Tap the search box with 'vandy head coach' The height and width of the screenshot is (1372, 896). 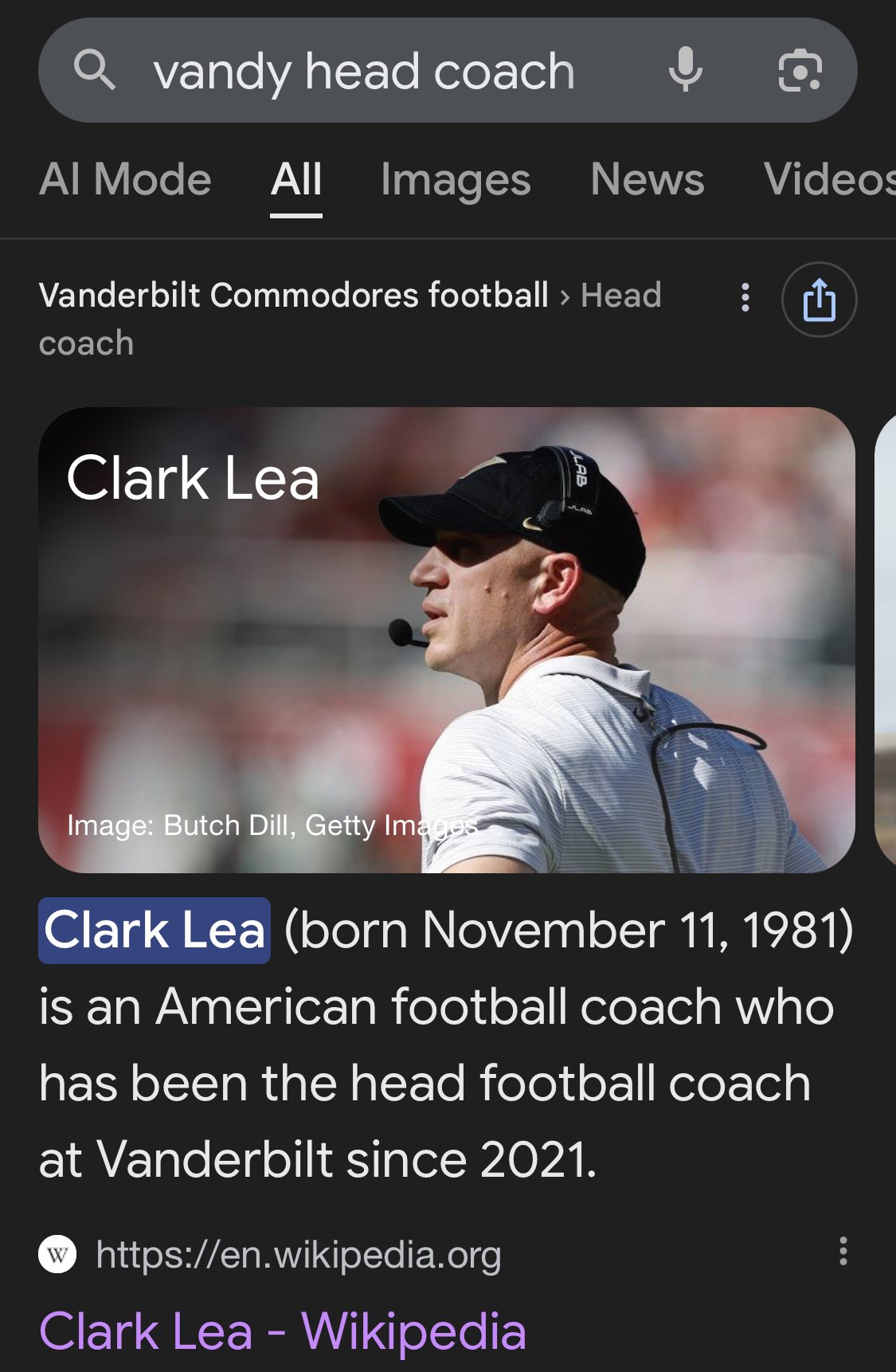[363, 72]
